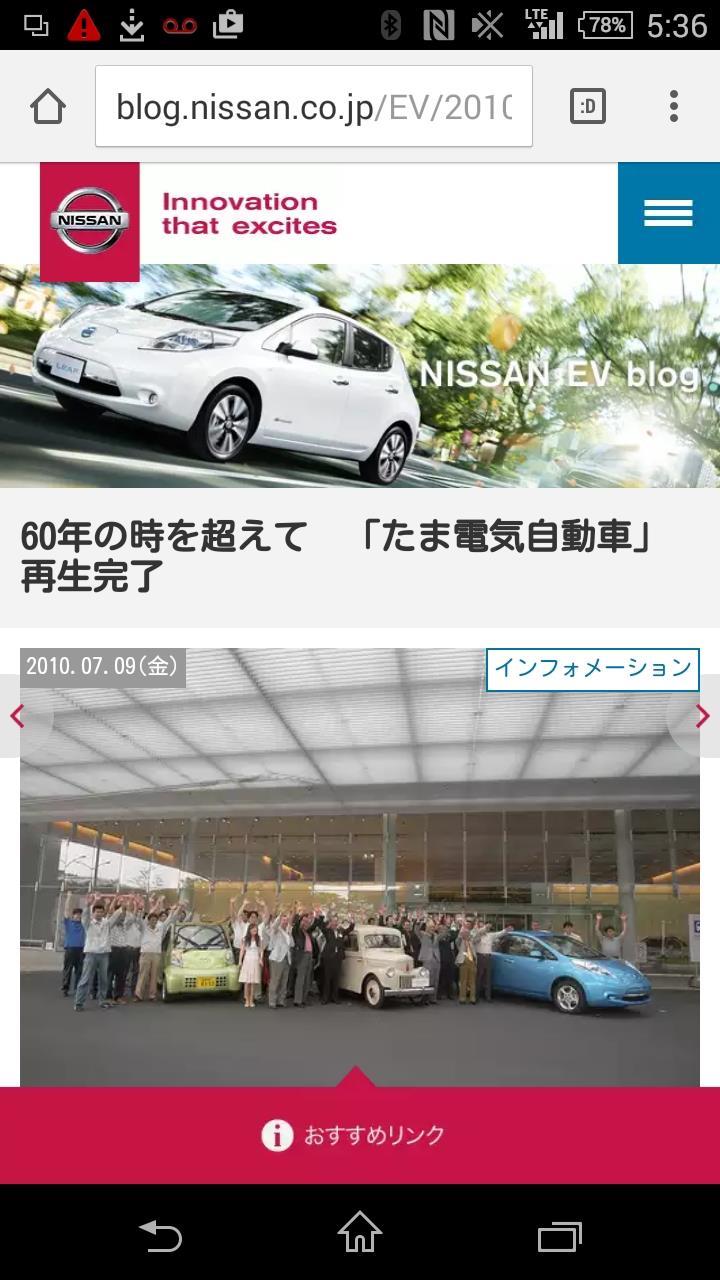Open the recent apps button
Image resolution: width=720 pixels, height=1280 pixels.
[560, 1233]
